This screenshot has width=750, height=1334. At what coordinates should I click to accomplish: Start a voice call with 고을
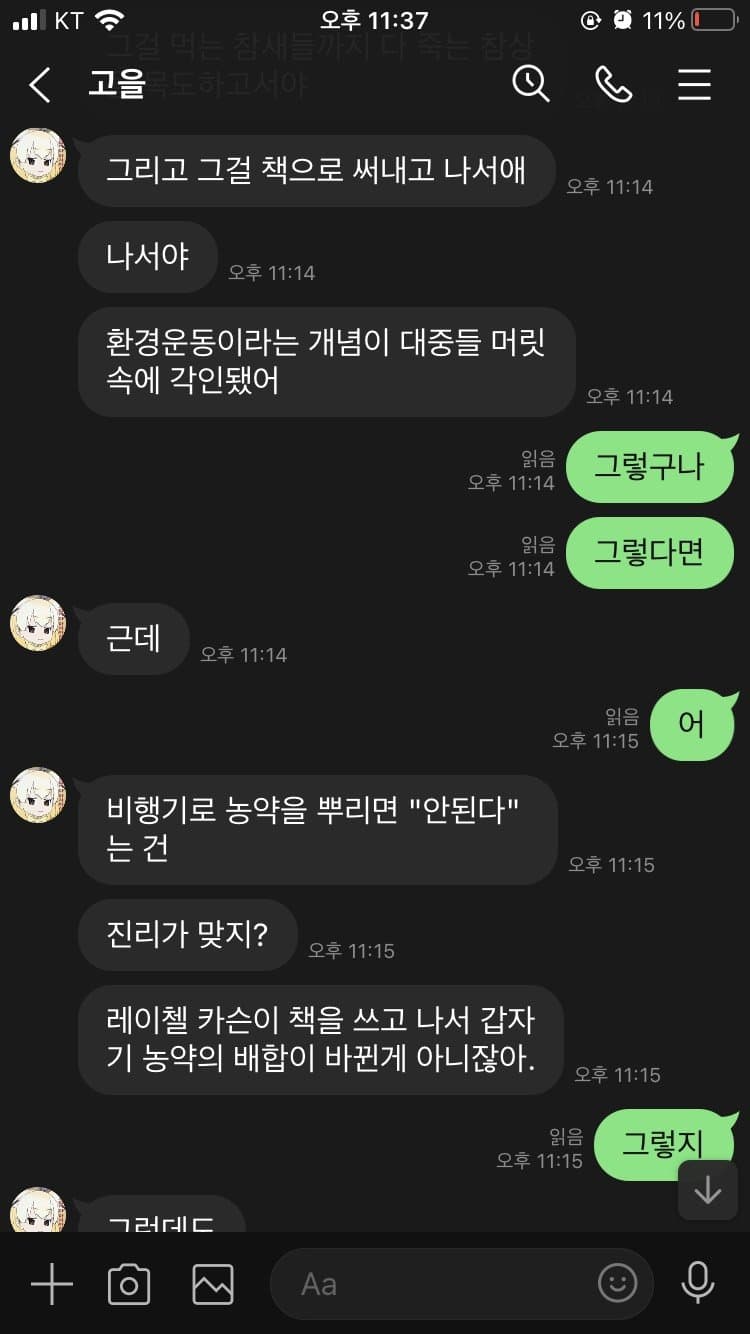click(x=613, y=85)
